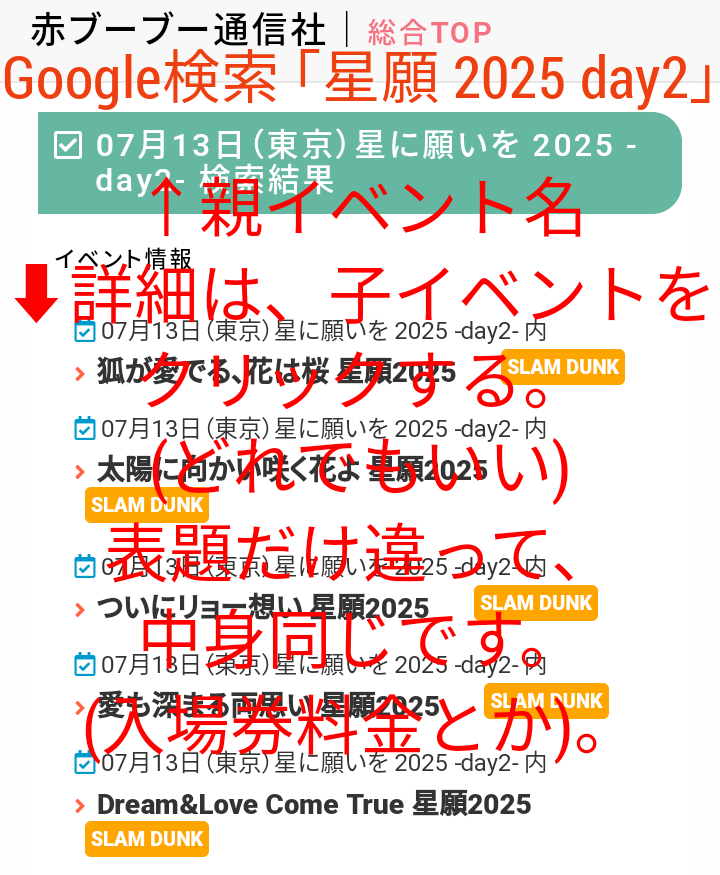Check the calendar box before 太陽に向かい咲く花よ's date
Viewport: 720px width, 875px height.
[x=87, y=427]
